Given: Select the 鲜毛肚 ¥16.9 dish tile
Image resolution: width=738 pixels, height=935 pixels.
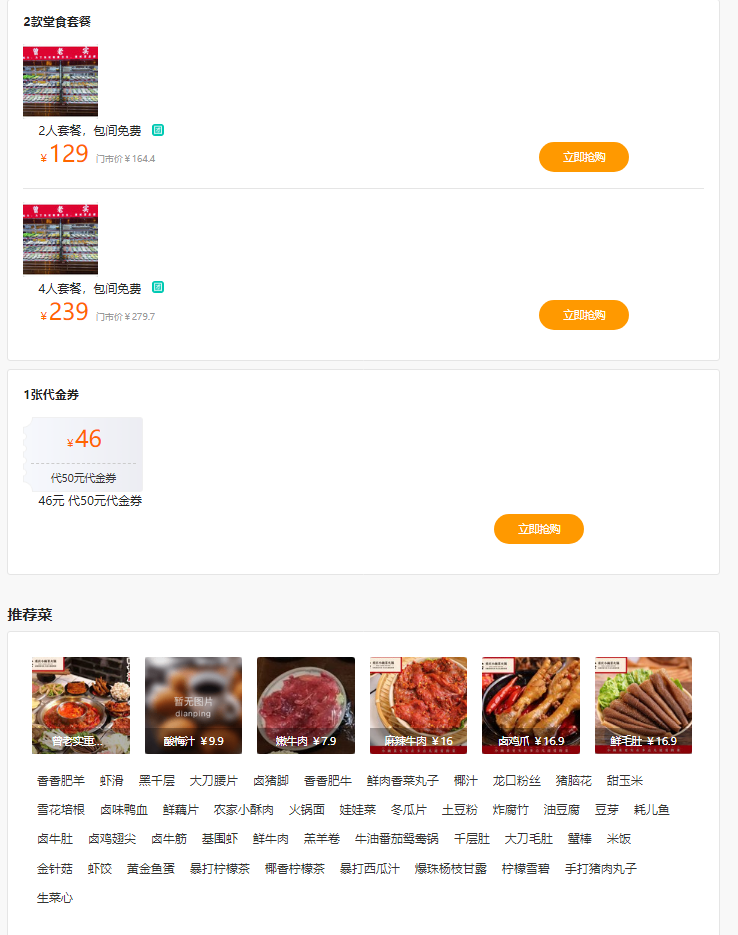Looking at the screenshot, I should (643, 705).
